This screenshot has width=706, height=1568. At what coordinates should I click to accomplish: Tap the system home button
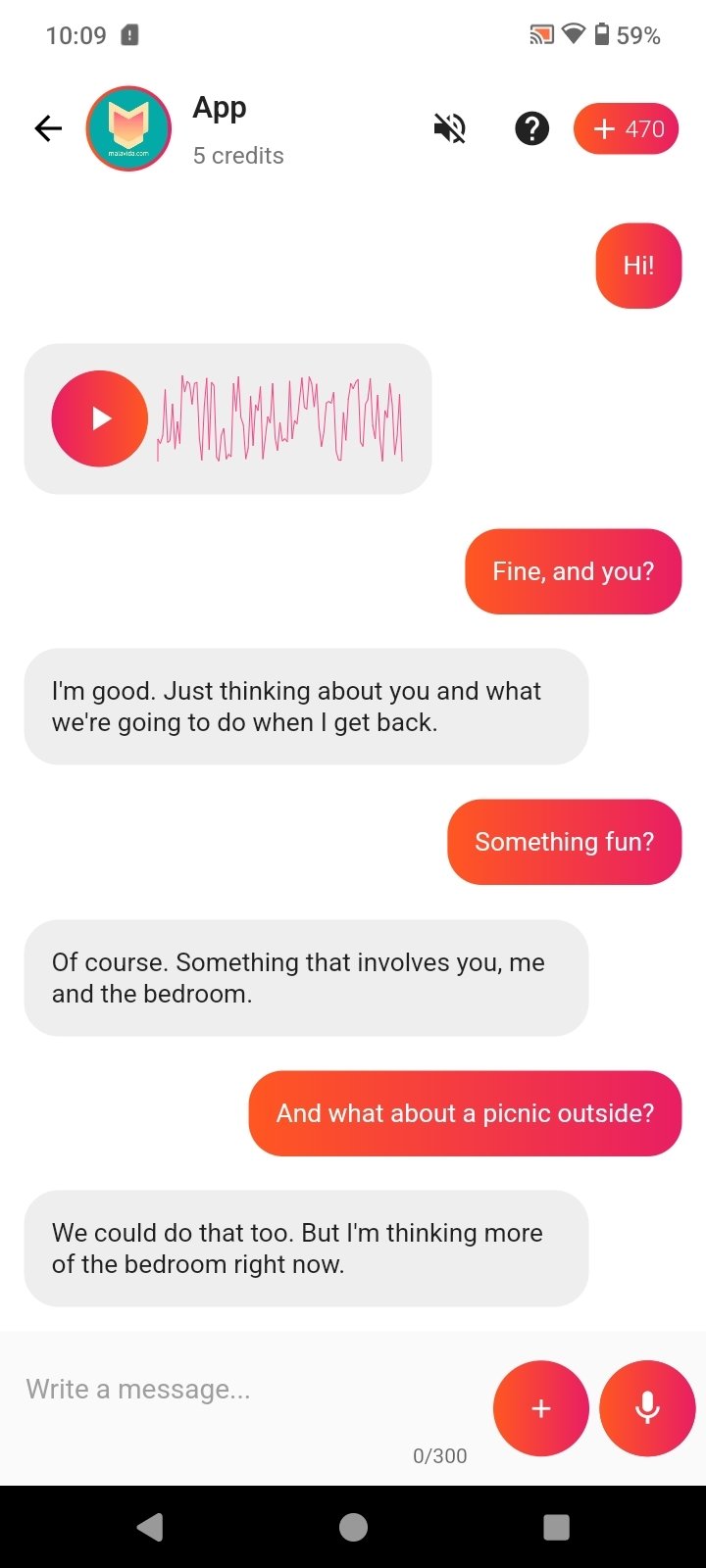[x=353, y=1527]
